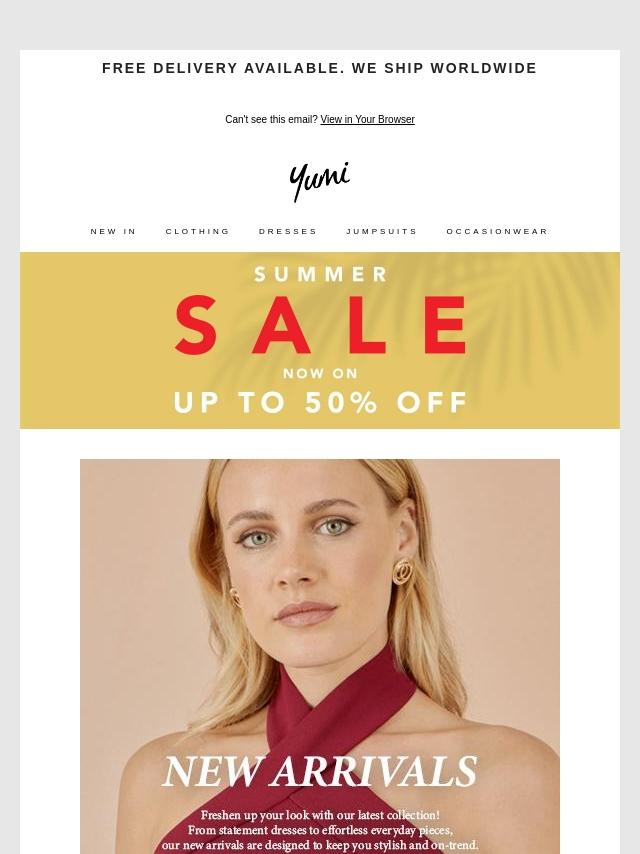Tap the Summer Sale banner
Screen dimensions: 640x854
(x=320, y=340)
